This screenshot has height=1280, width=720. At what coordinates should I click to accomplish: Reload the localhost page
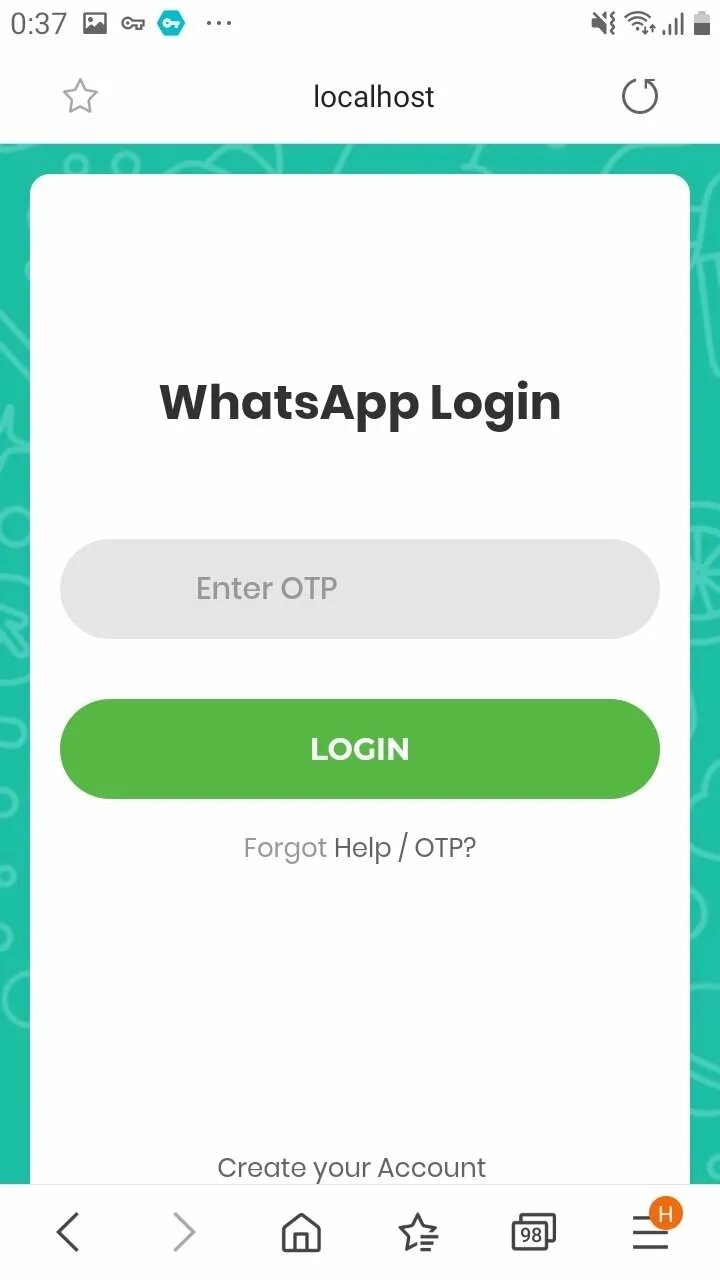[x=640, y=97]
